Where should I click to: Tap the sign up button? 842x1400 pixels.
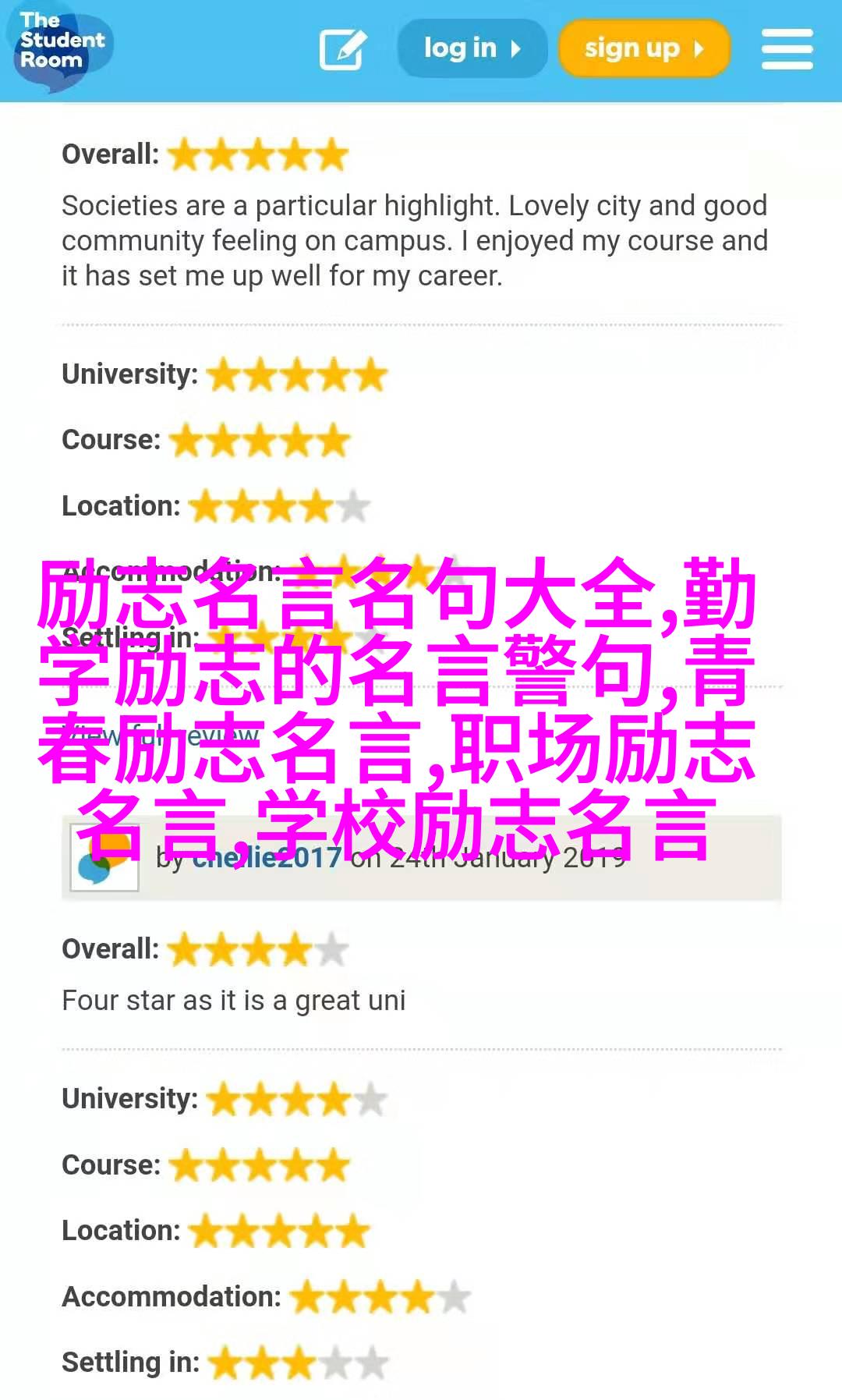(x=644, y=49)
